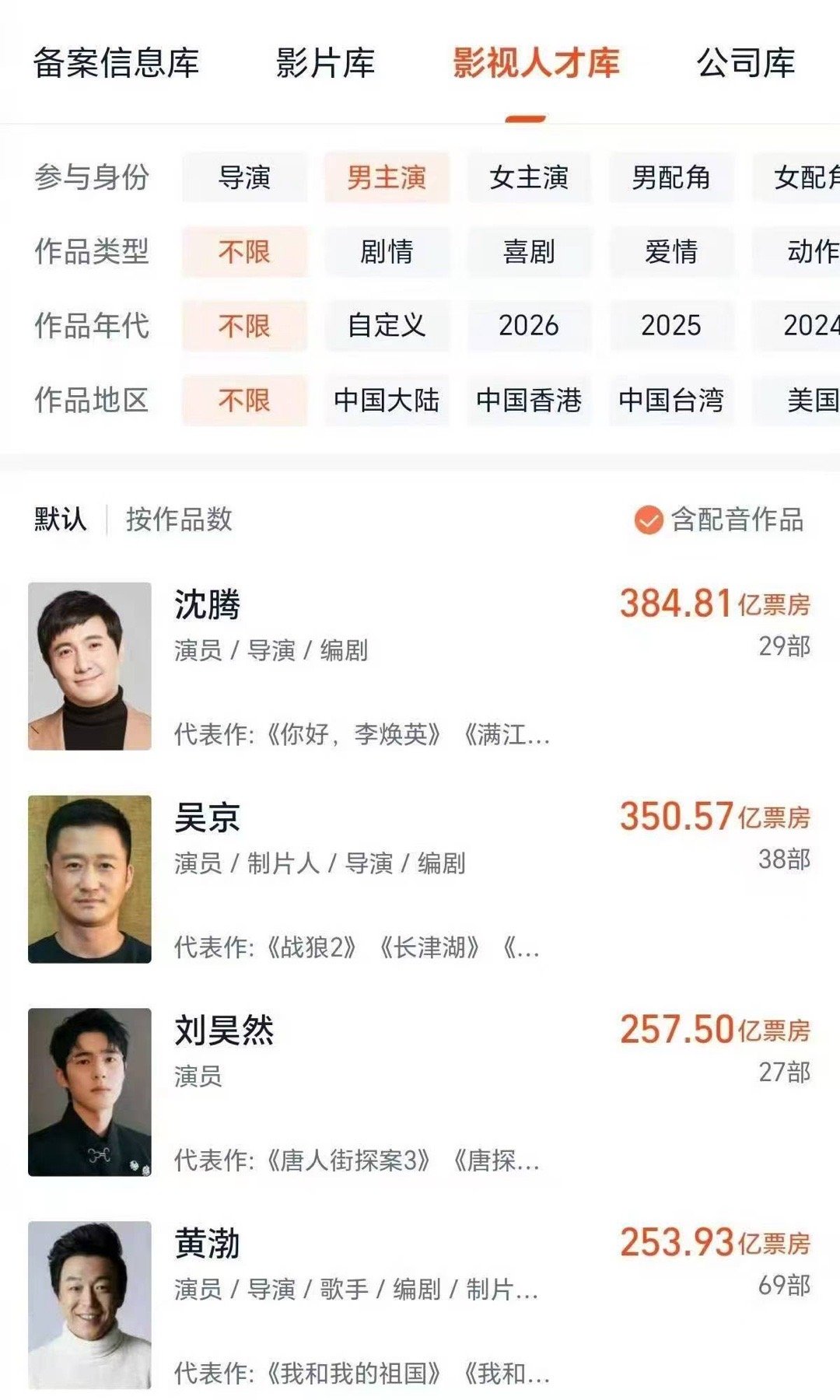Screen dimensions: 840x1400
Task: Select 中国大陆 as work region
Action: [x=387, y=401]
